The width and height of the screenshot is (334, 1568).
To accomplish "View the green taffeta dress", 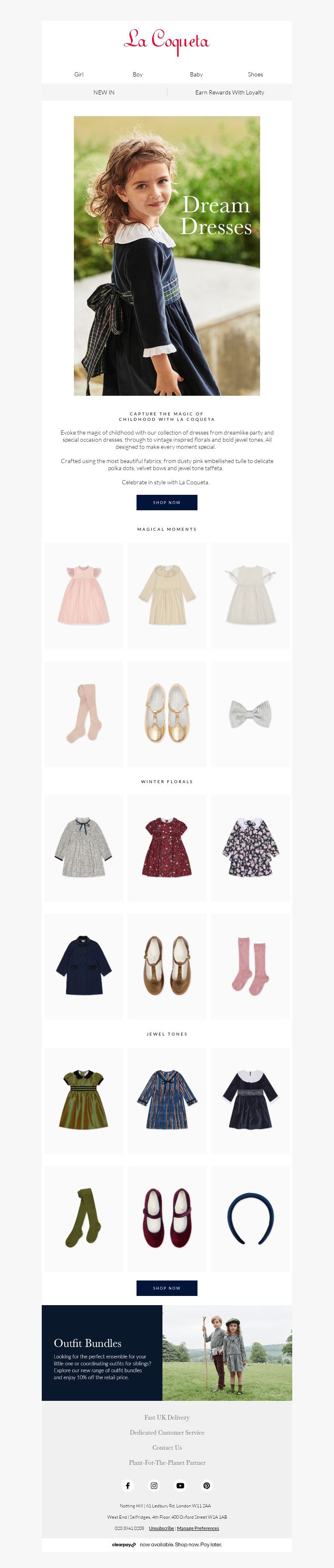I will click(x=83, y=1100).
